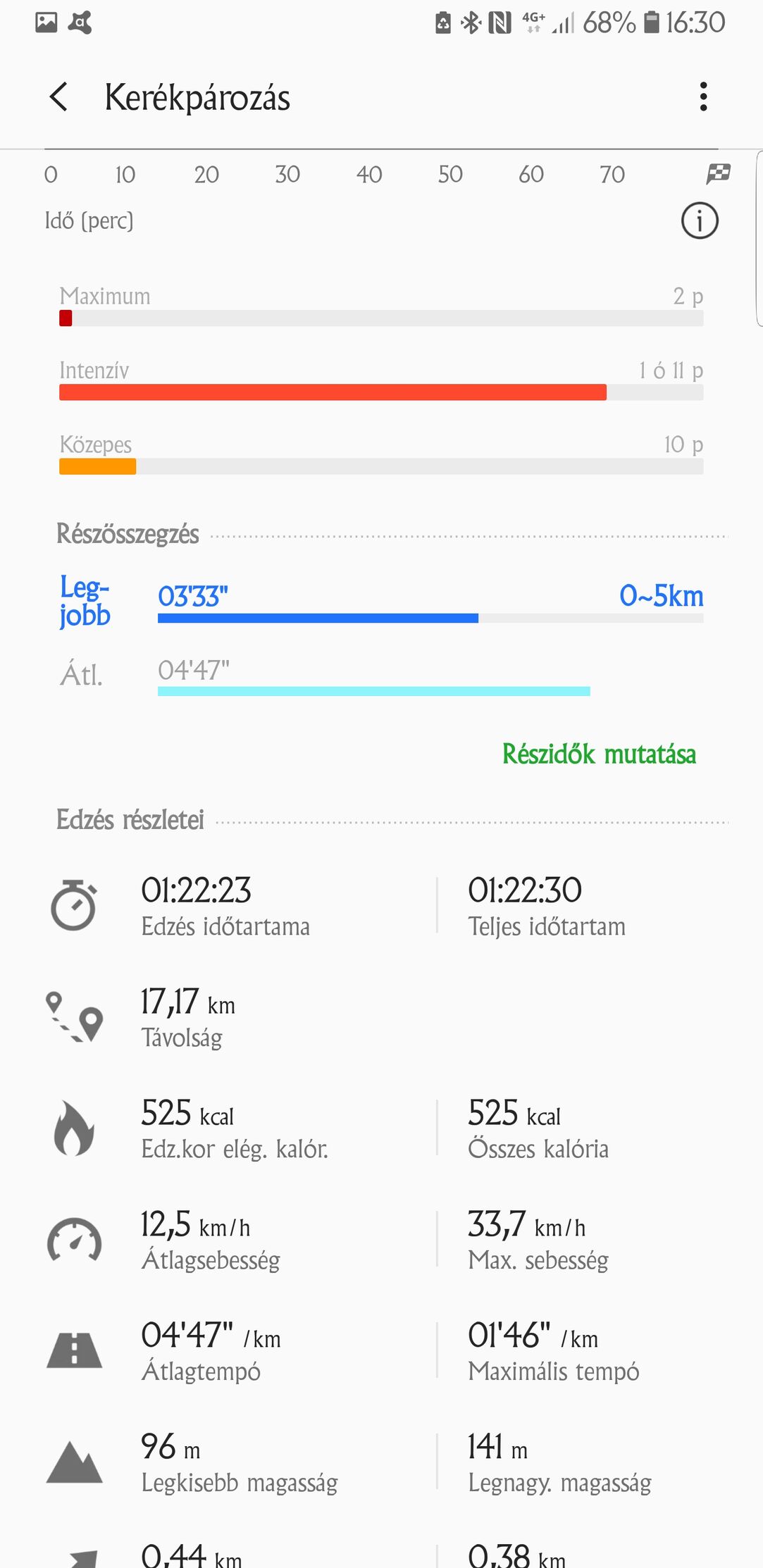
Task: Open the info icon beside Idő (perc)
Action: (700, 221)
